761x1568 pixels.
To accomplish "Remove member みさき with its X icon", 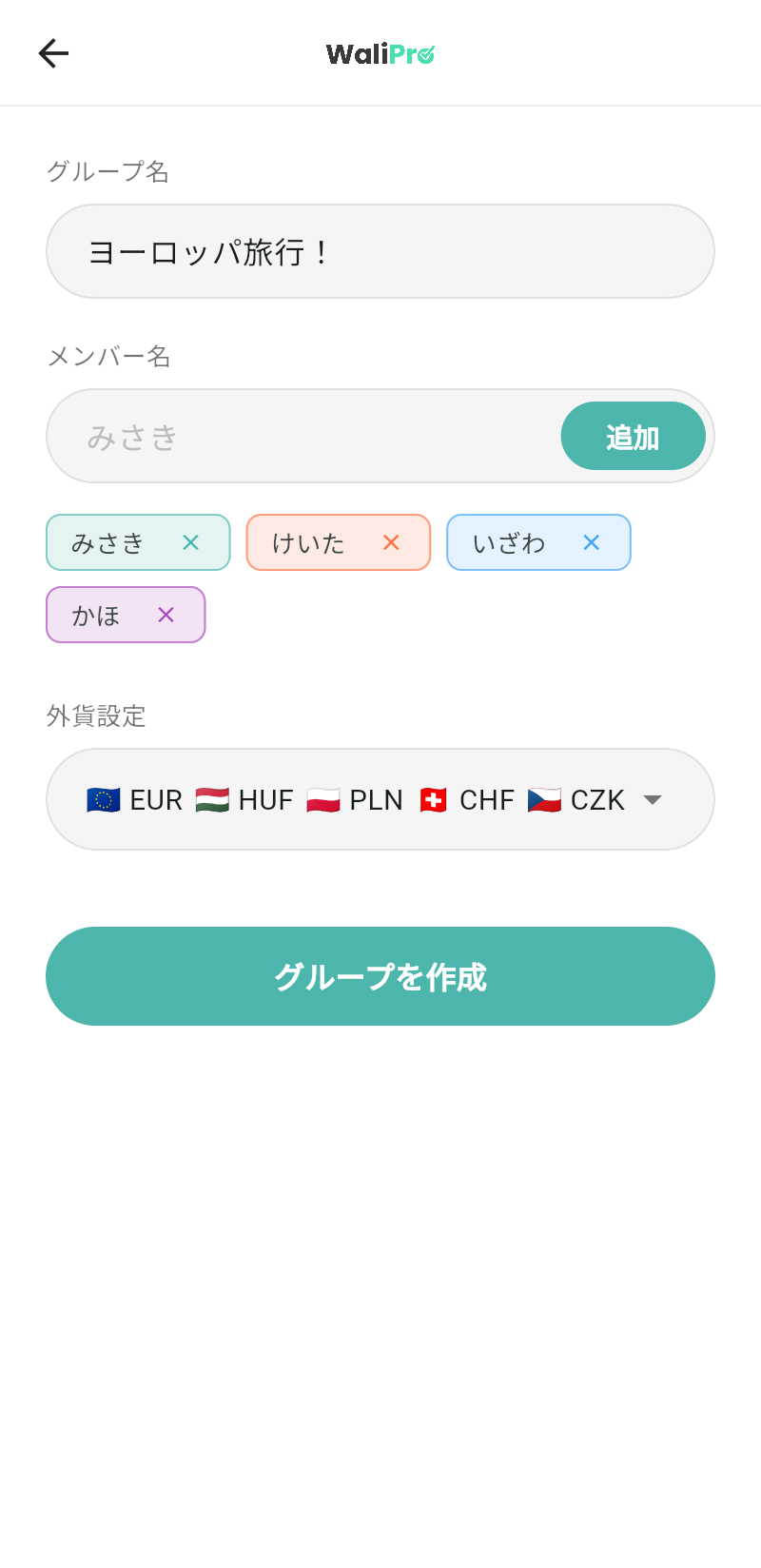I will click(190, 542).
